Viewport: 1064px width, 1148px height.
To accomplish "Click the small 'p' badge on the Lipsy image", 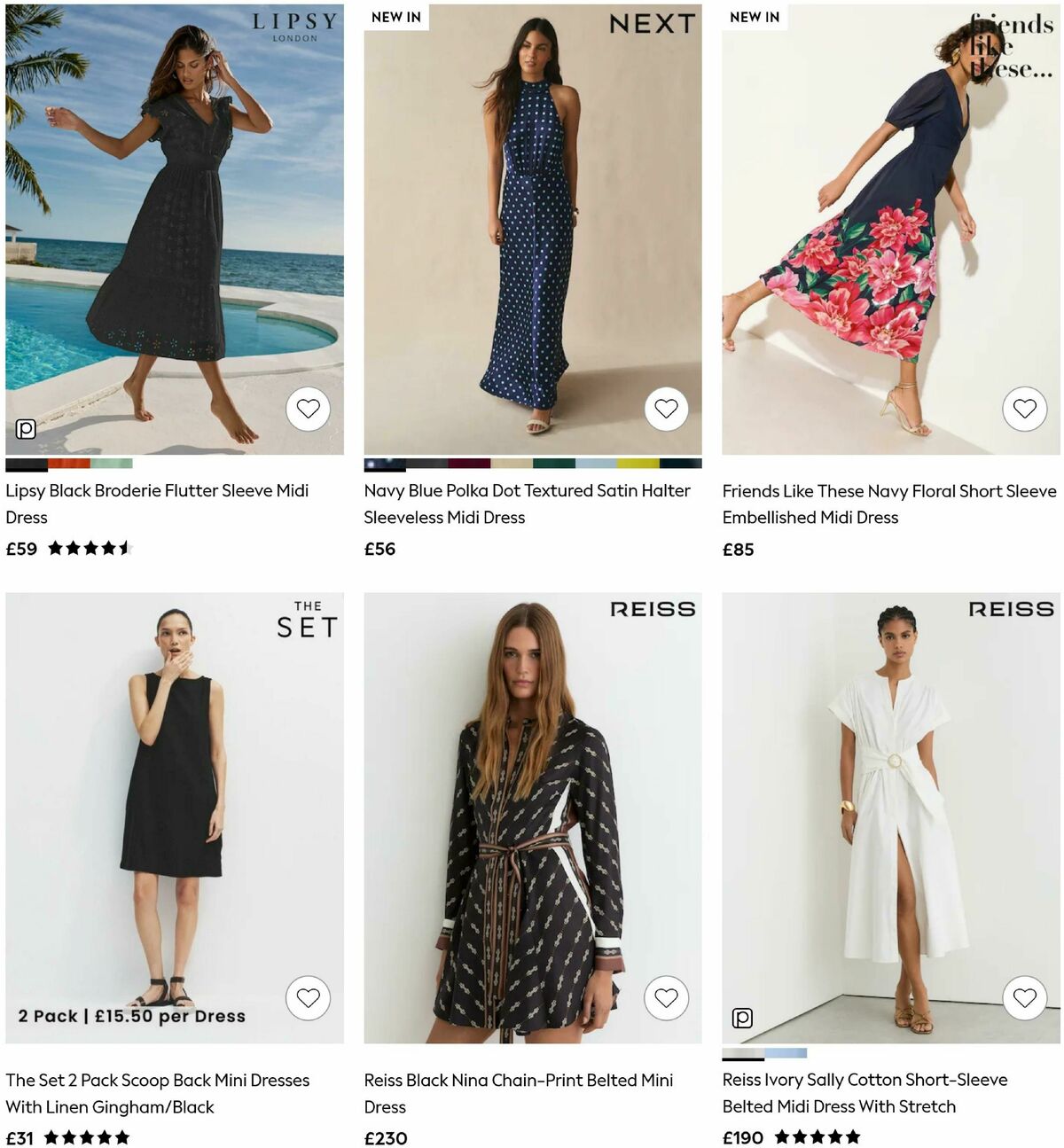I will [x=27, y=428].
